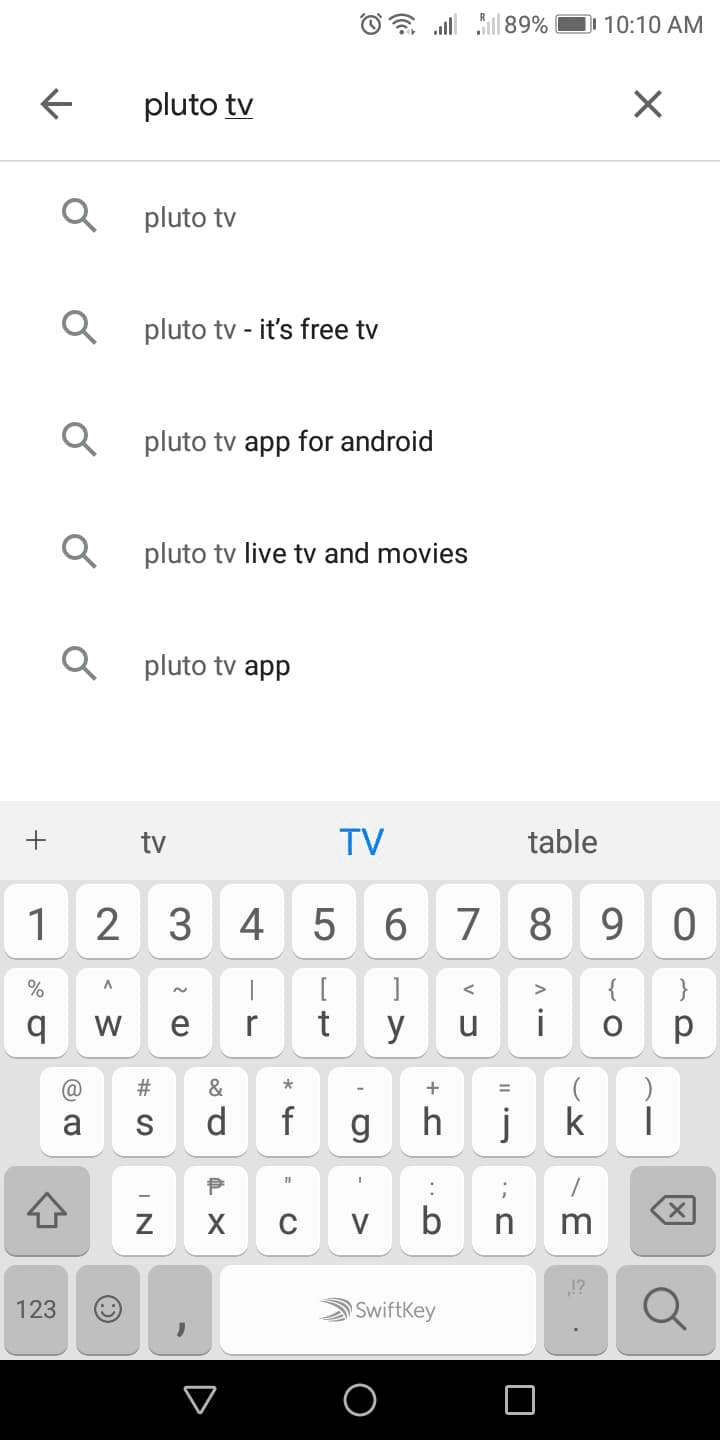Screen dimensions: 720x1440
Task: Select "pluto tv app for android" suggestion
Action: tap(360, 441)
